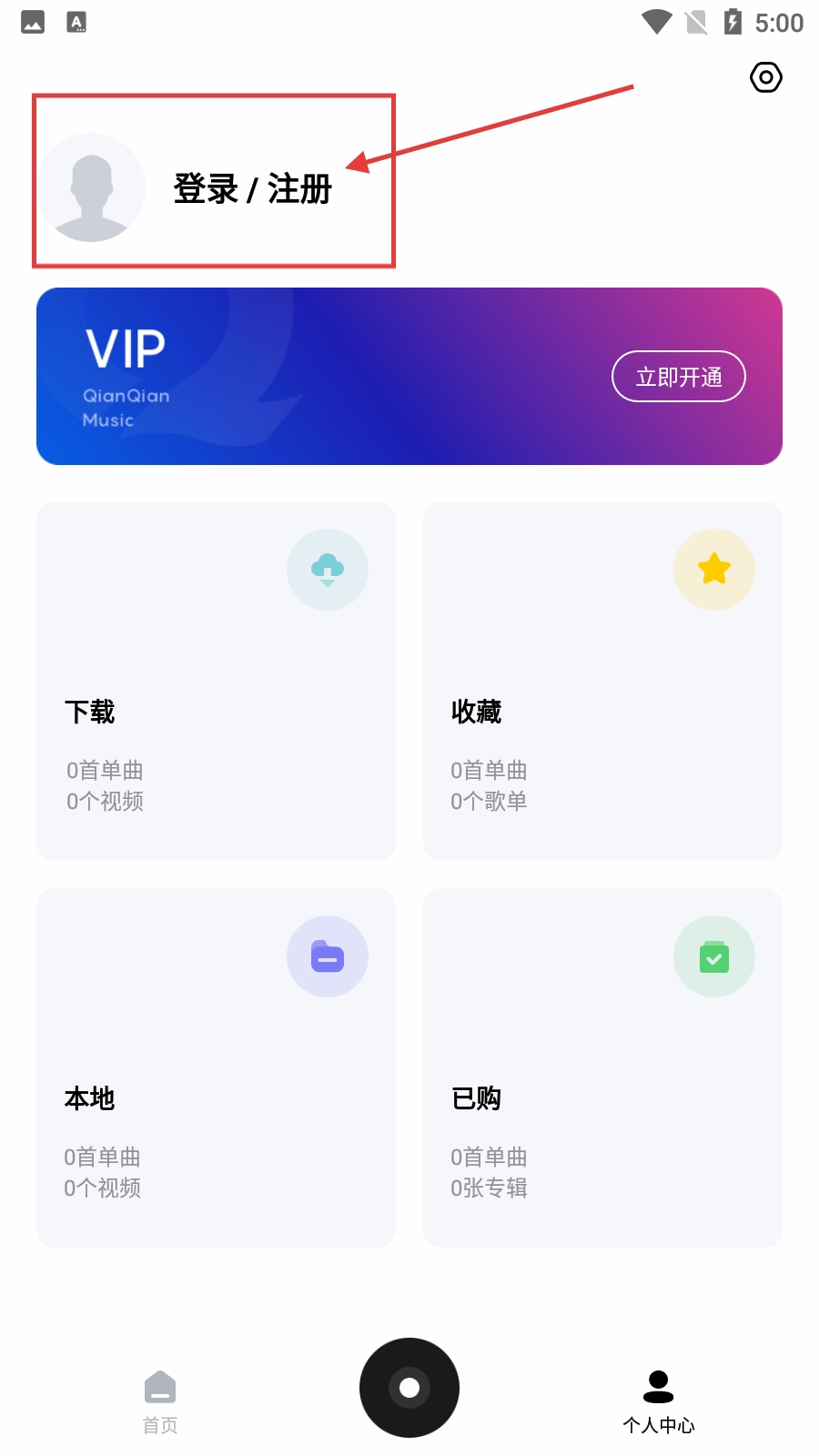819x1456 pixels.
Task: Tap 登录 / 注册 to sign in
Action: (253, 189)
